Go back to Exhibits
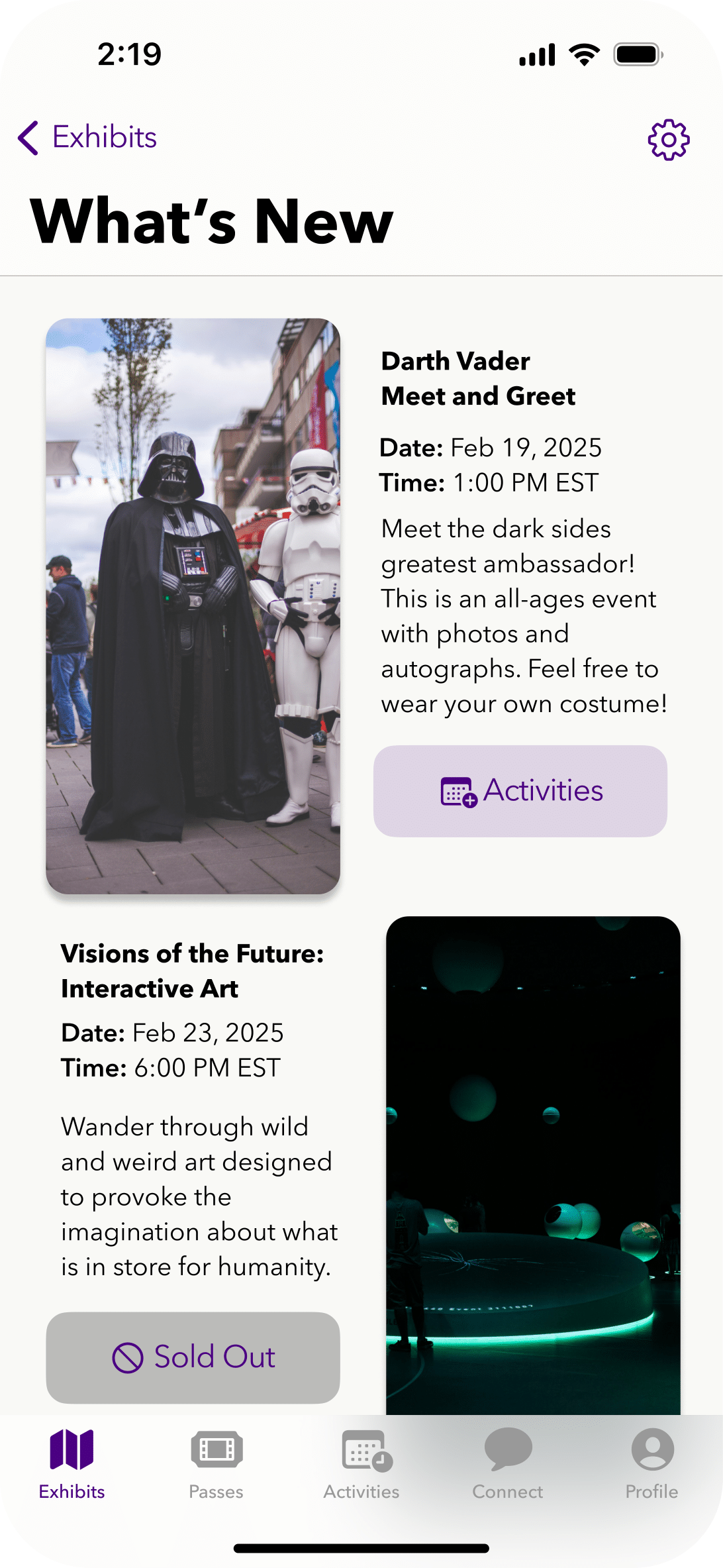The image size is (723, 1568). [x=88, y=138]
